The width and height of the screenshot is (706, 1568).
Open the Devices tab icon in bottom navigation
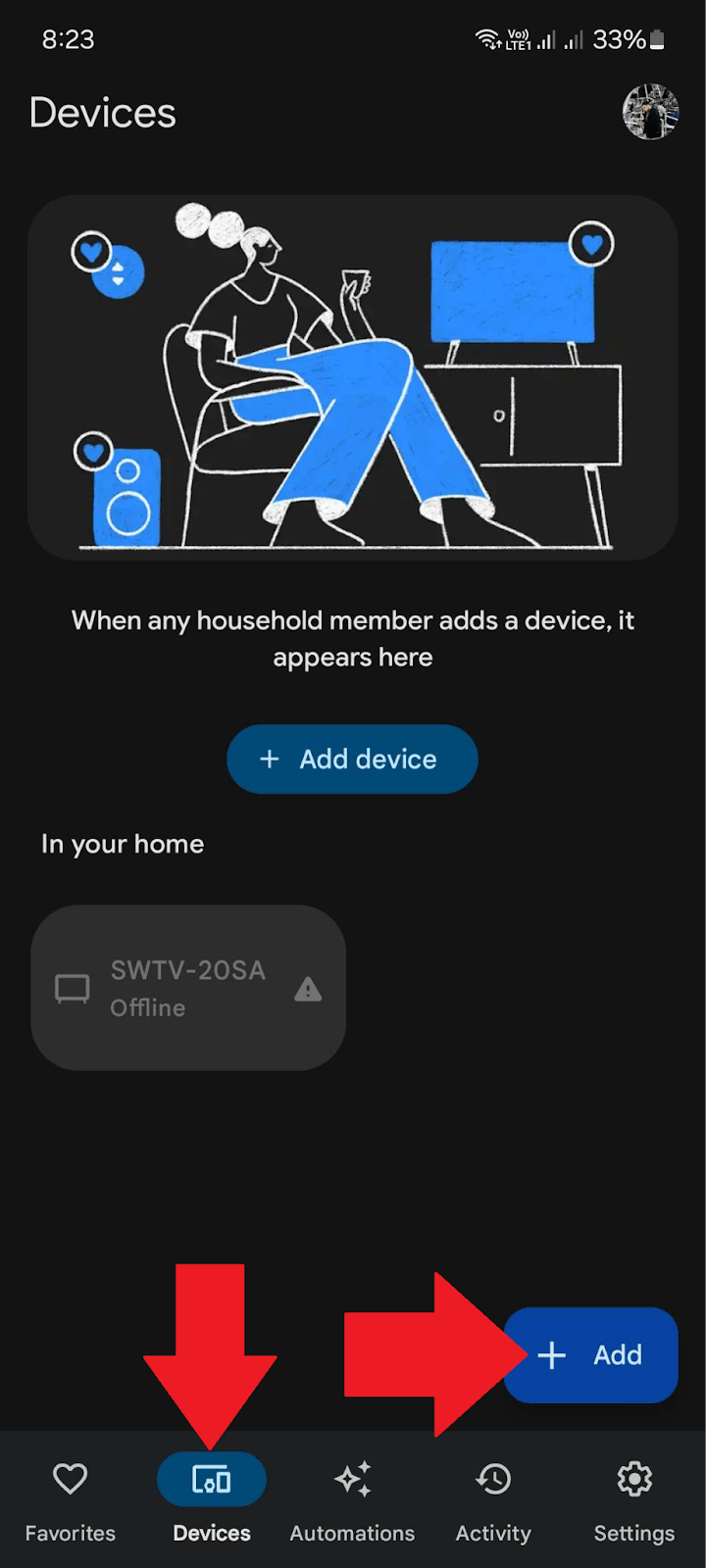pyautogui.click(x=212, y=1479)
